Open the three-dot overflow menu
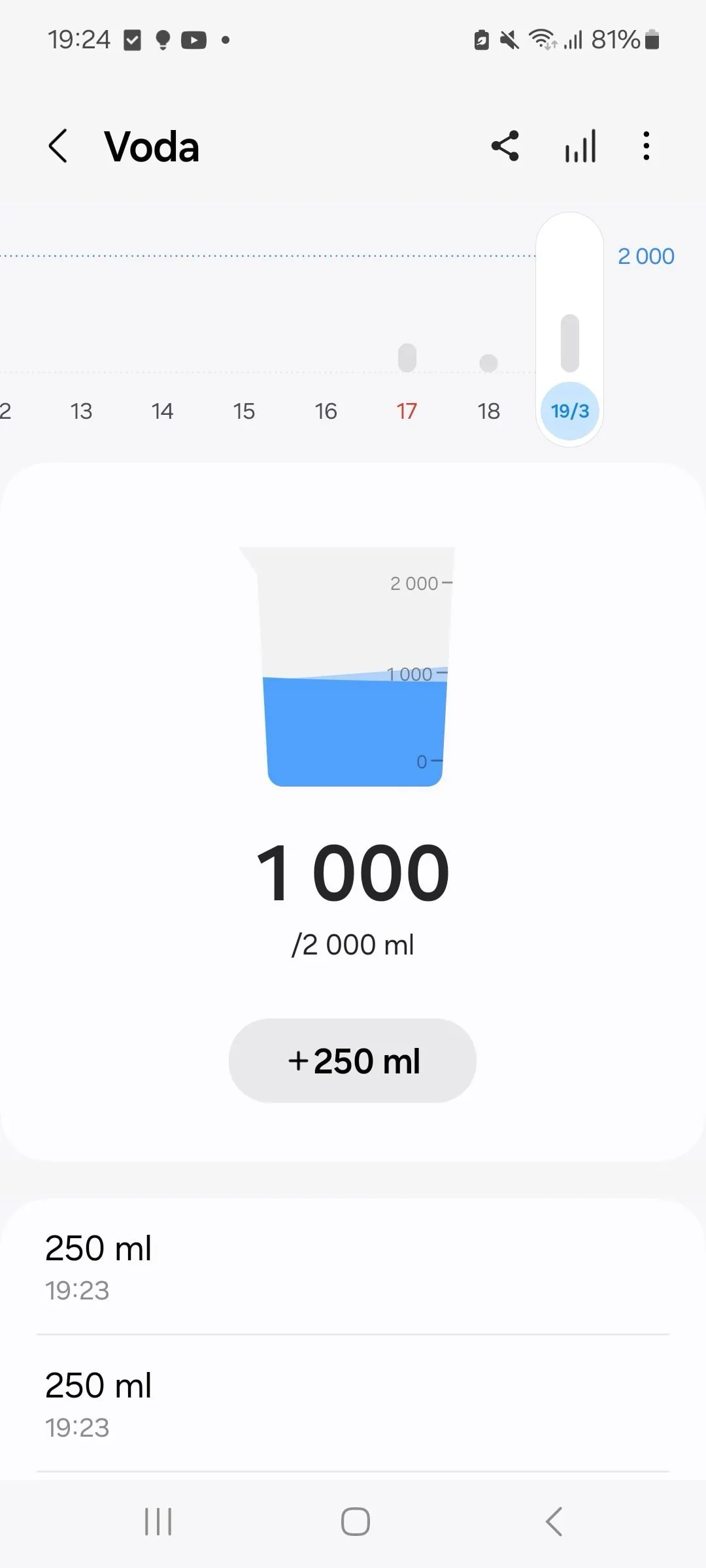Screen dimensions: 706x1568 coord(646,146)
